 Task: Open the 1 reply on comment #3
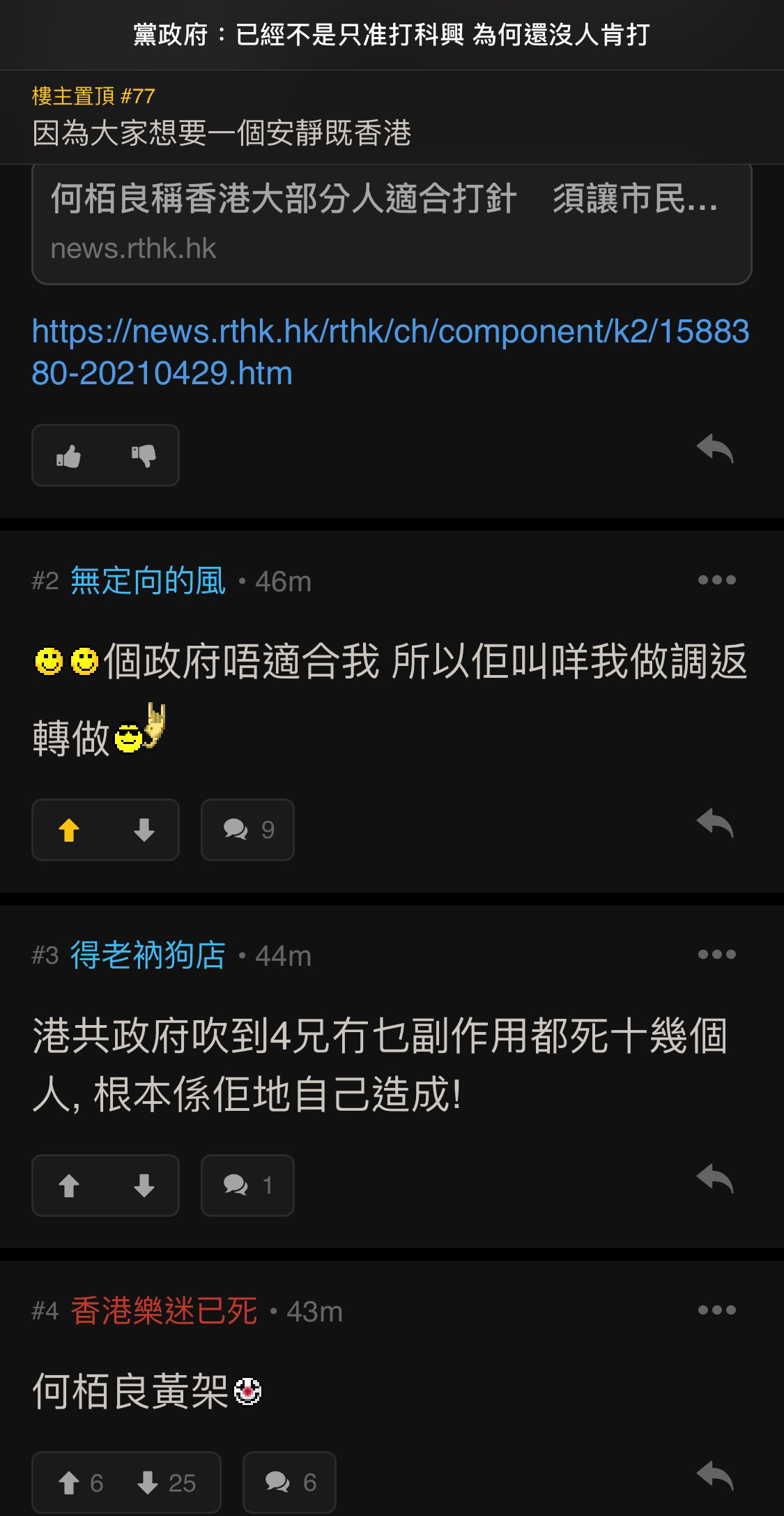[x=247, y=1185]
